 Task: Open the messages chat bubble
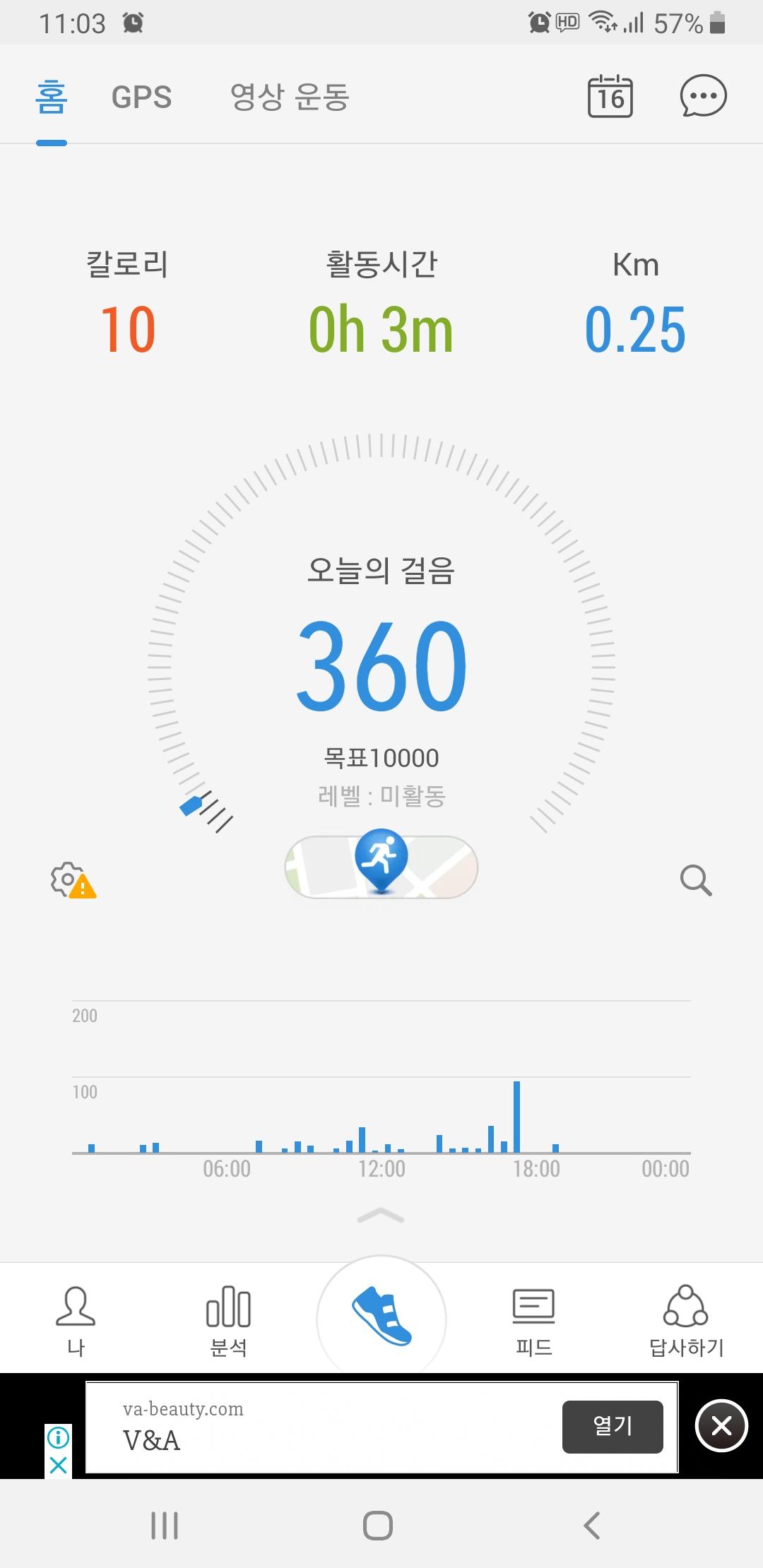click(x=703, y=96)
